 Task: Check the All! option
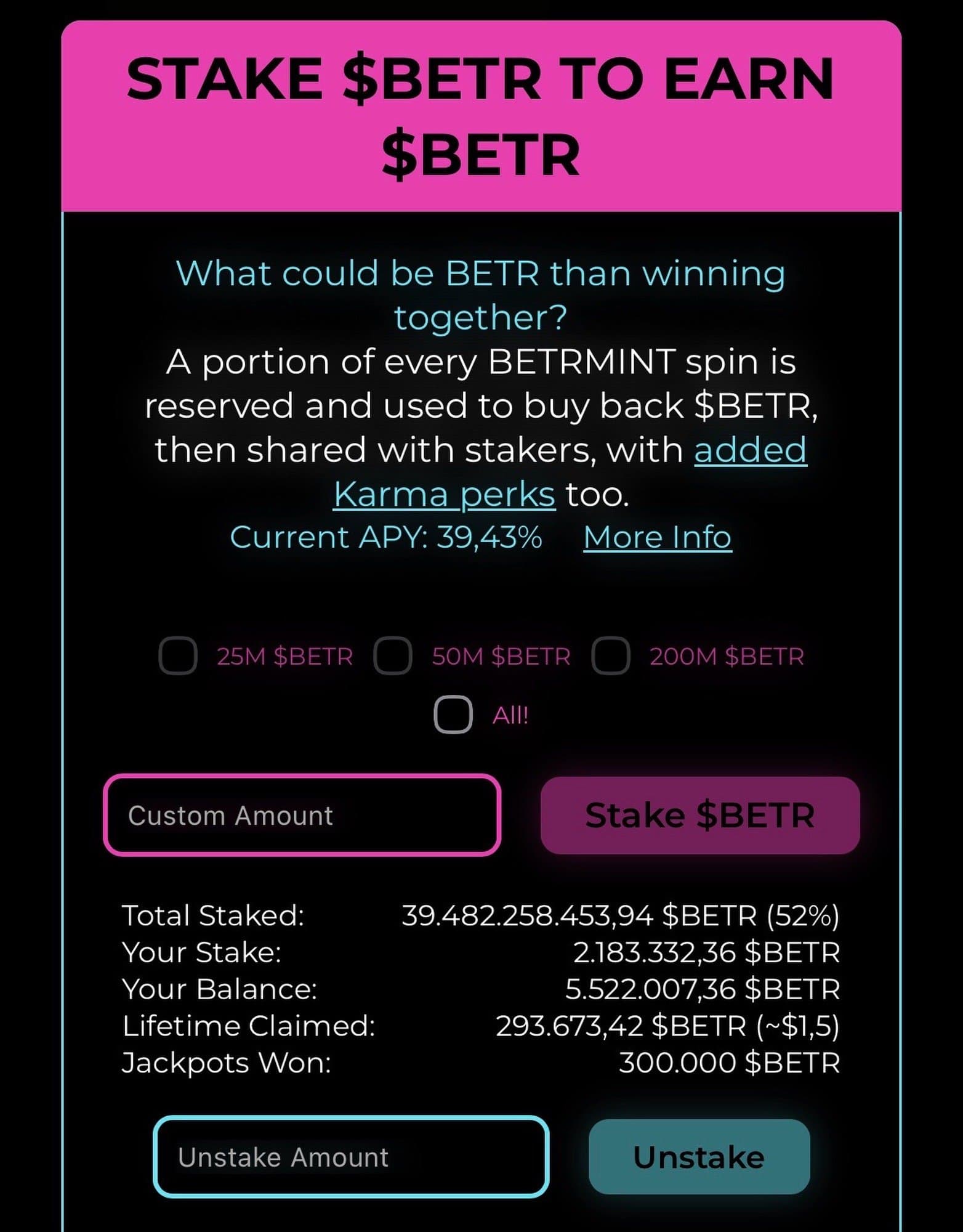point(453,715)
